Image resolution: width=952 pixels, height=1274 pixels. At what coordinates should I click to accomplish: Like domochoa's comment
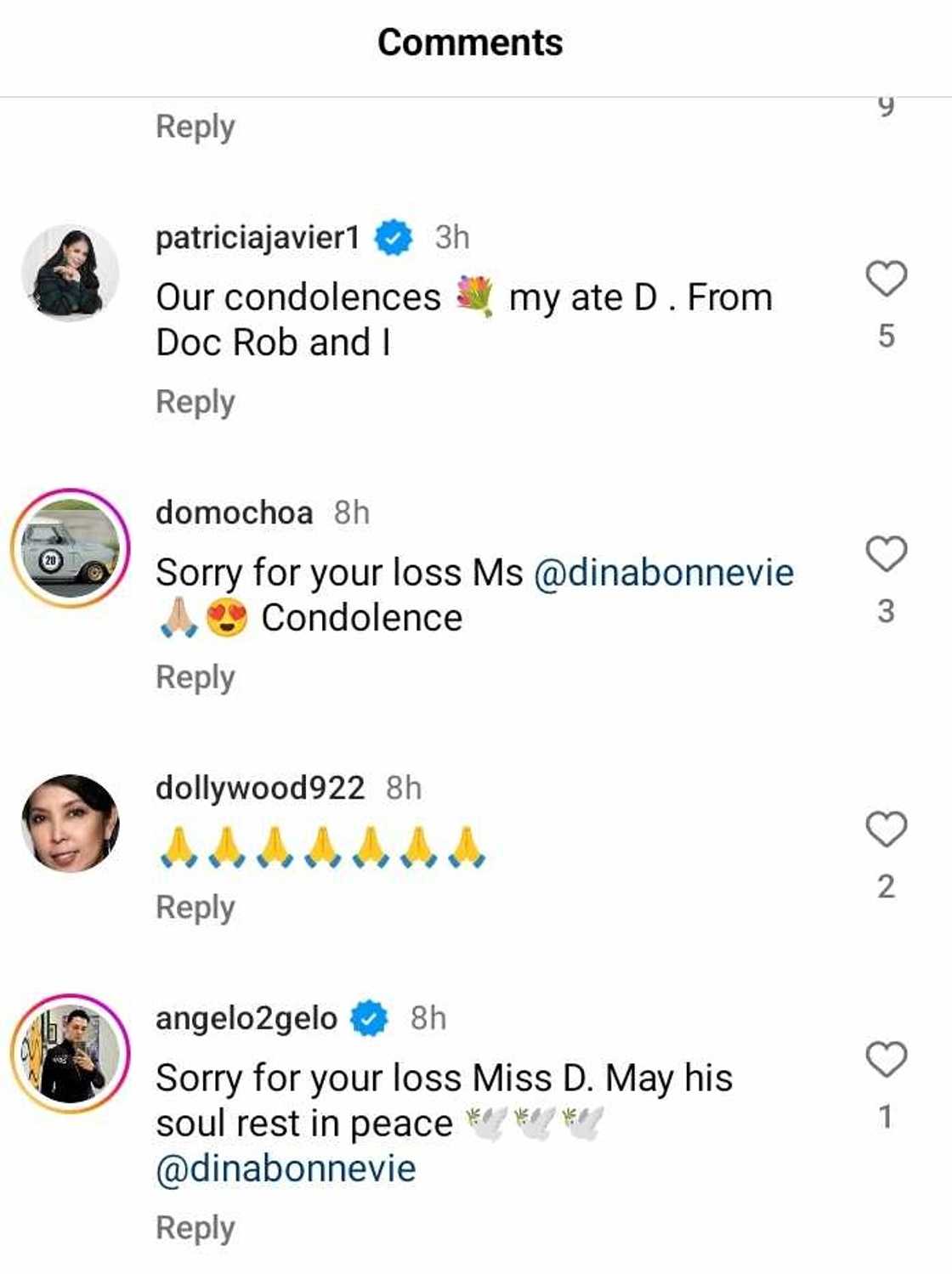click(886, 554)
